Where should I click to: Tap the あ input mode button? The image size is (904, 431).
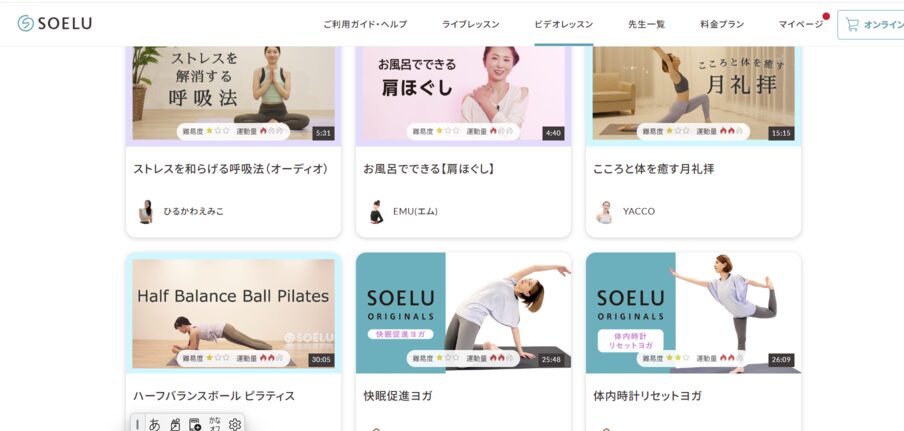[x=154, y=424]
